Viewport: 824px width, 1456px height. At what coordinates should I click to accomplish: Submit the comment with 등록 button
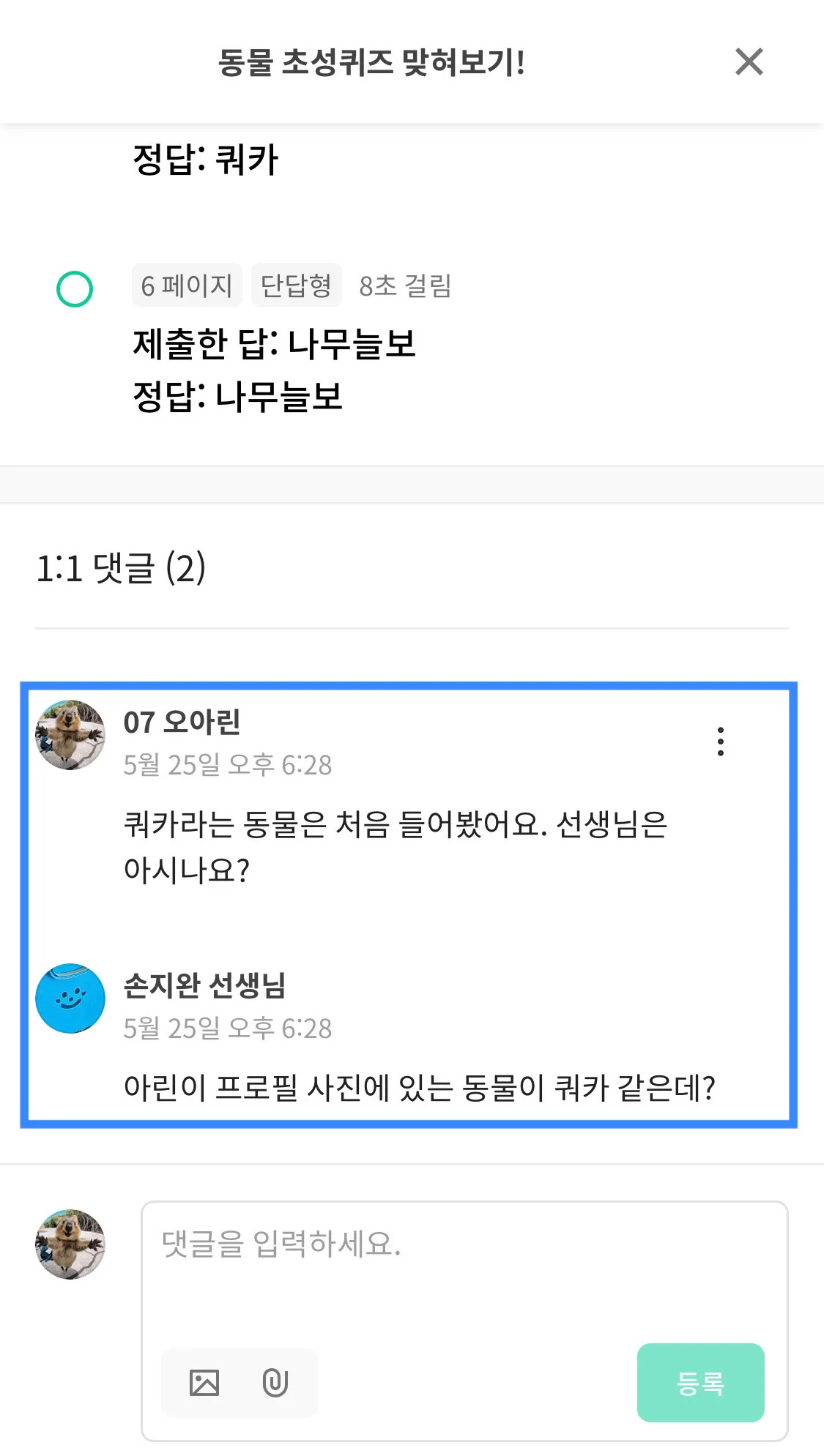pyautogui.click(x=700, y=1383)
